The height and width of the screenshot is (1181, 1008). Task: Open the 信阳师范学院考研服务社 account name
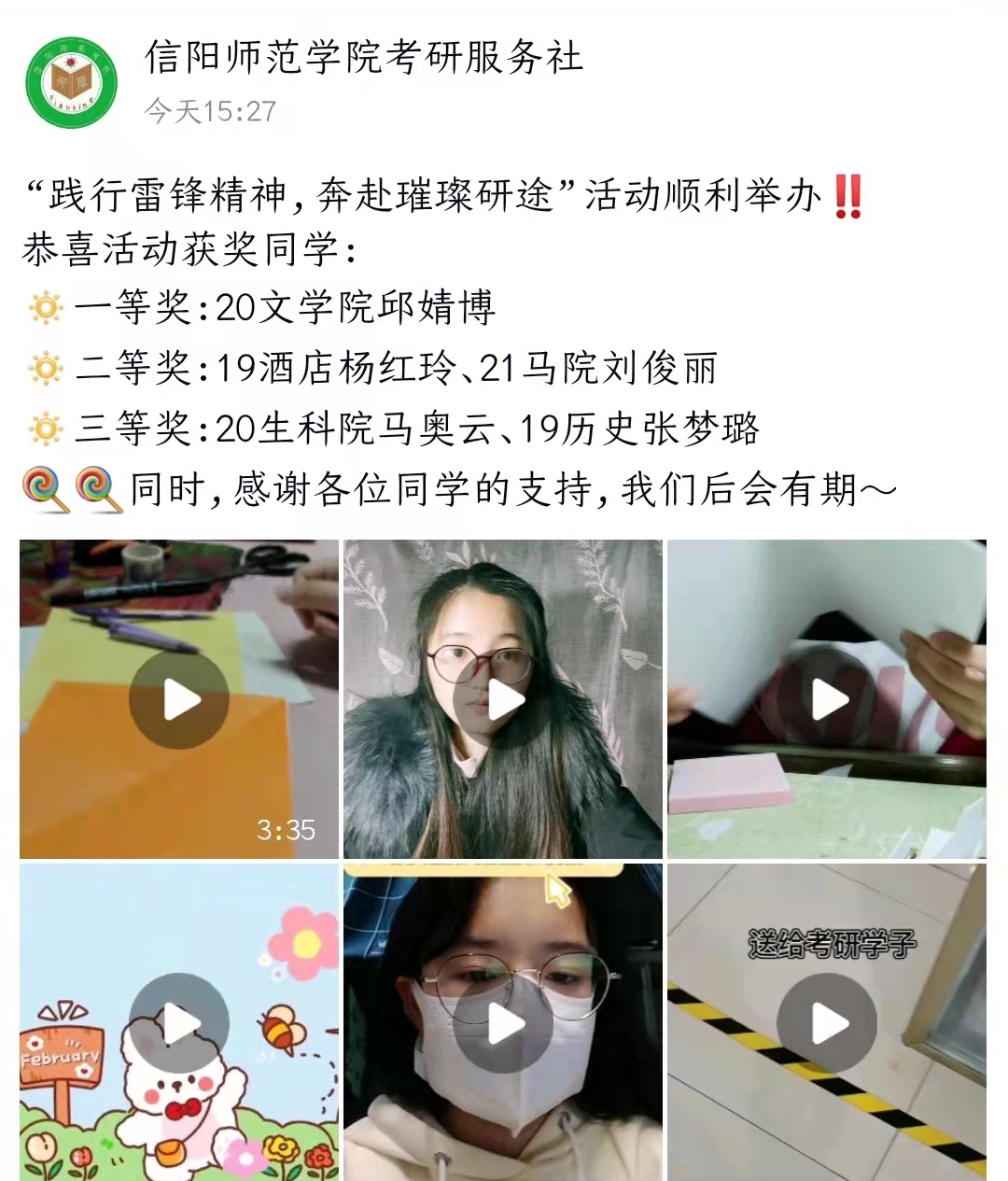pyautogui.click(x=364, y=58)
